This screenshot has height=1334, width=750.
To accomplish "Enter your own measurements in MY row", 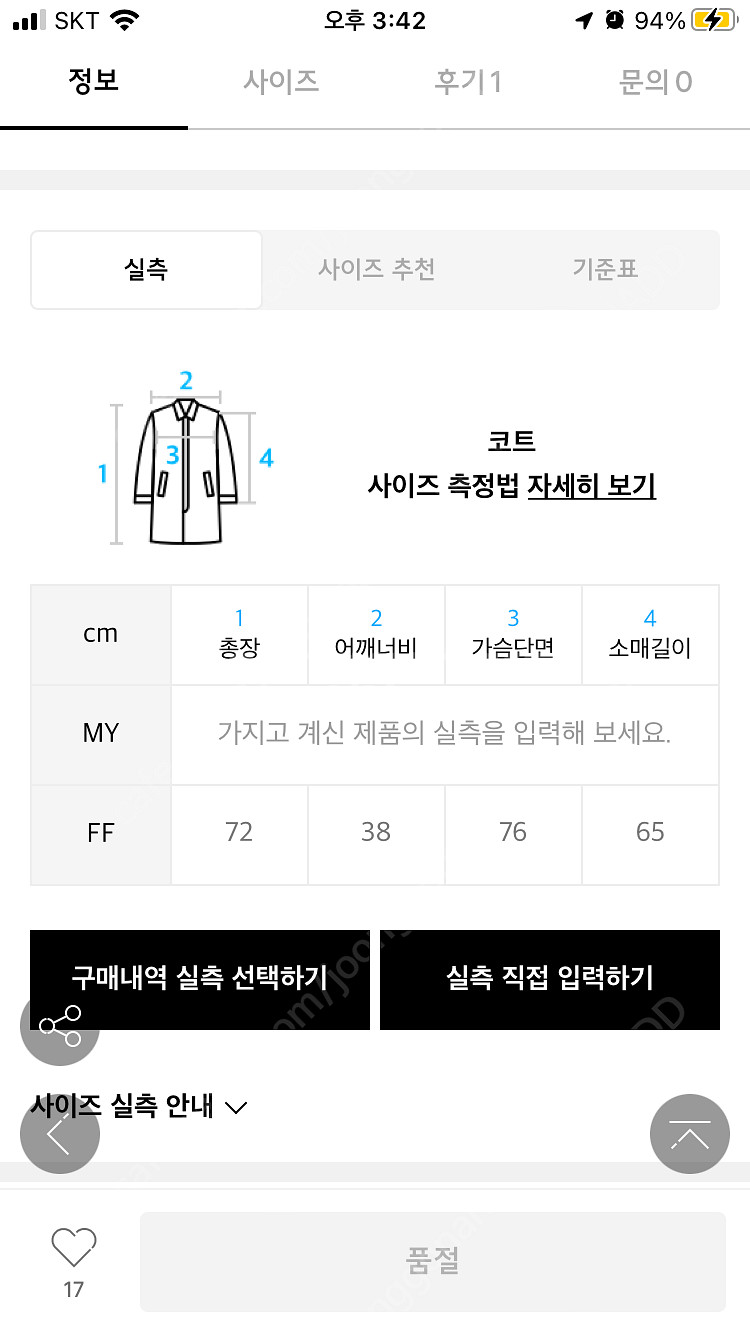I will coord(444,734).
